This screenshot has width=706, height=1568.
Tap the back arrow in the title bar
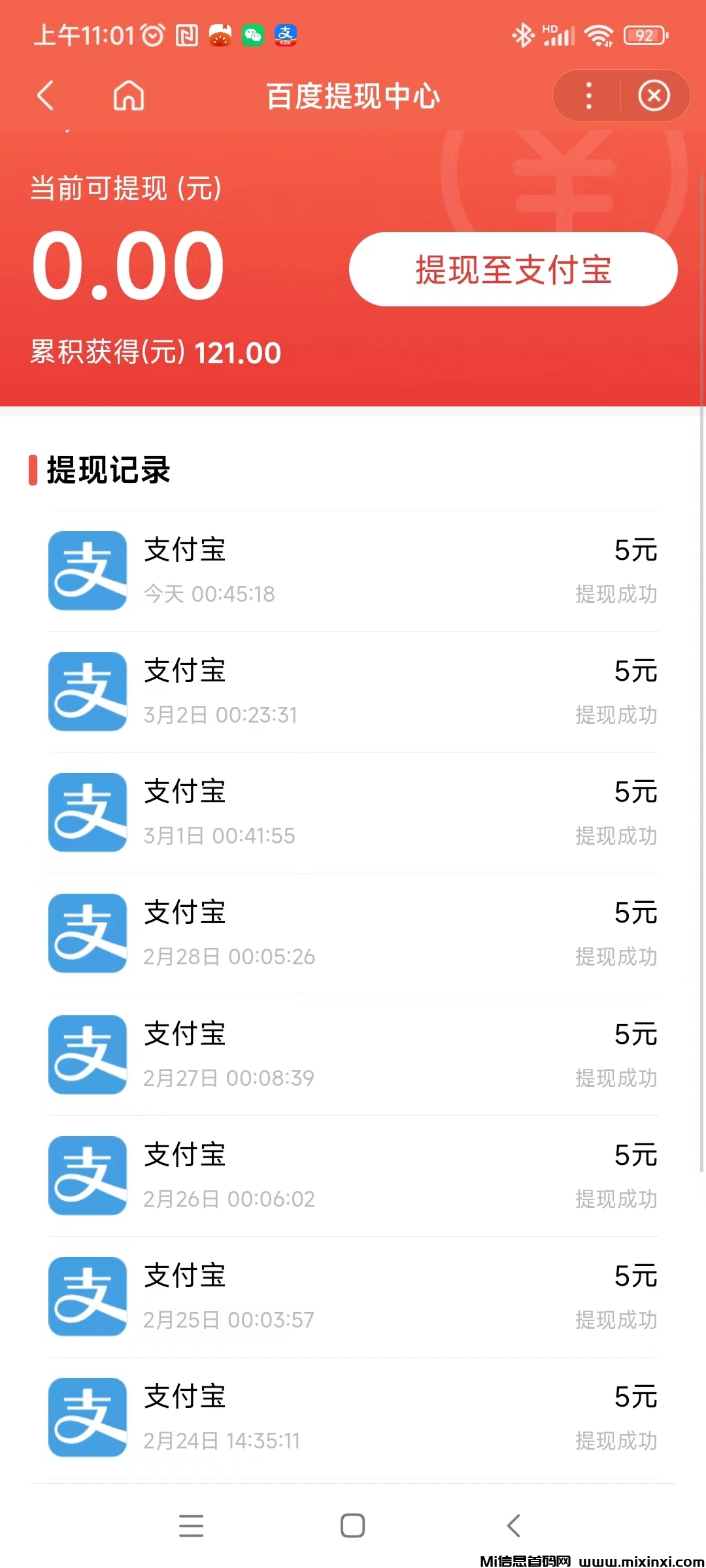click(46, 95)
